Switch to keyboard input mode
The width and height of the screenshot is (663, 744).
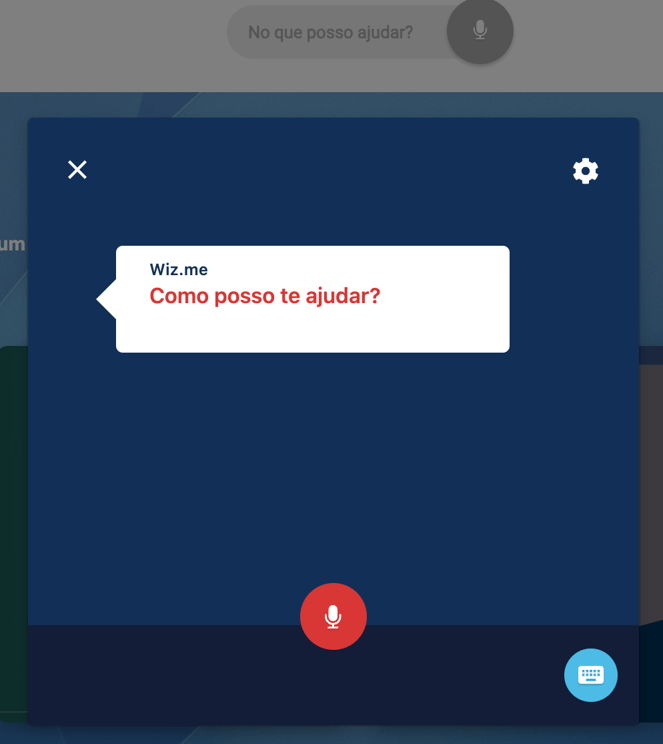(590, 675)
